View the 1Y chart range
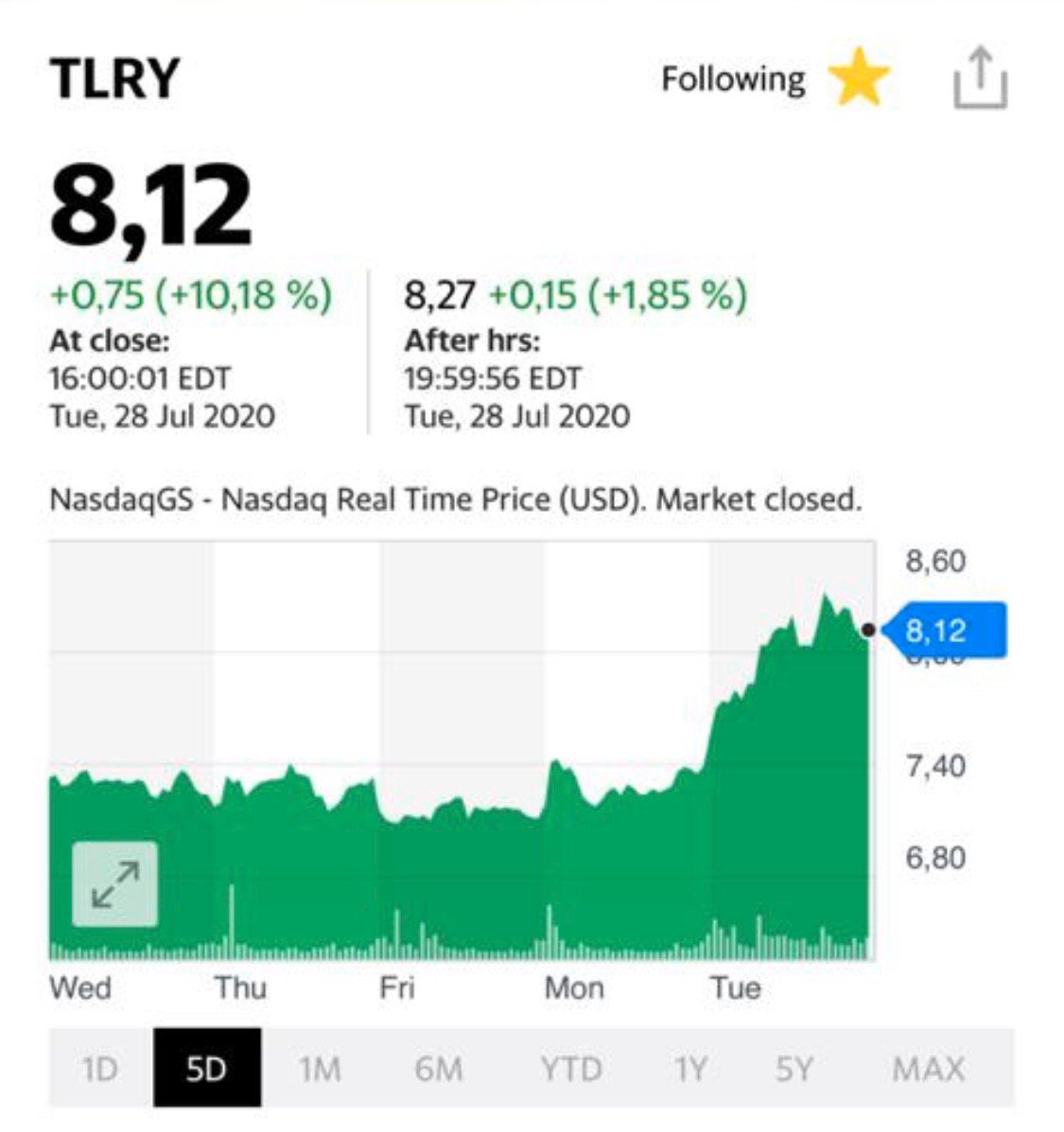The width and height of the screenshot is (1064, 1132). click(689, 1069)
